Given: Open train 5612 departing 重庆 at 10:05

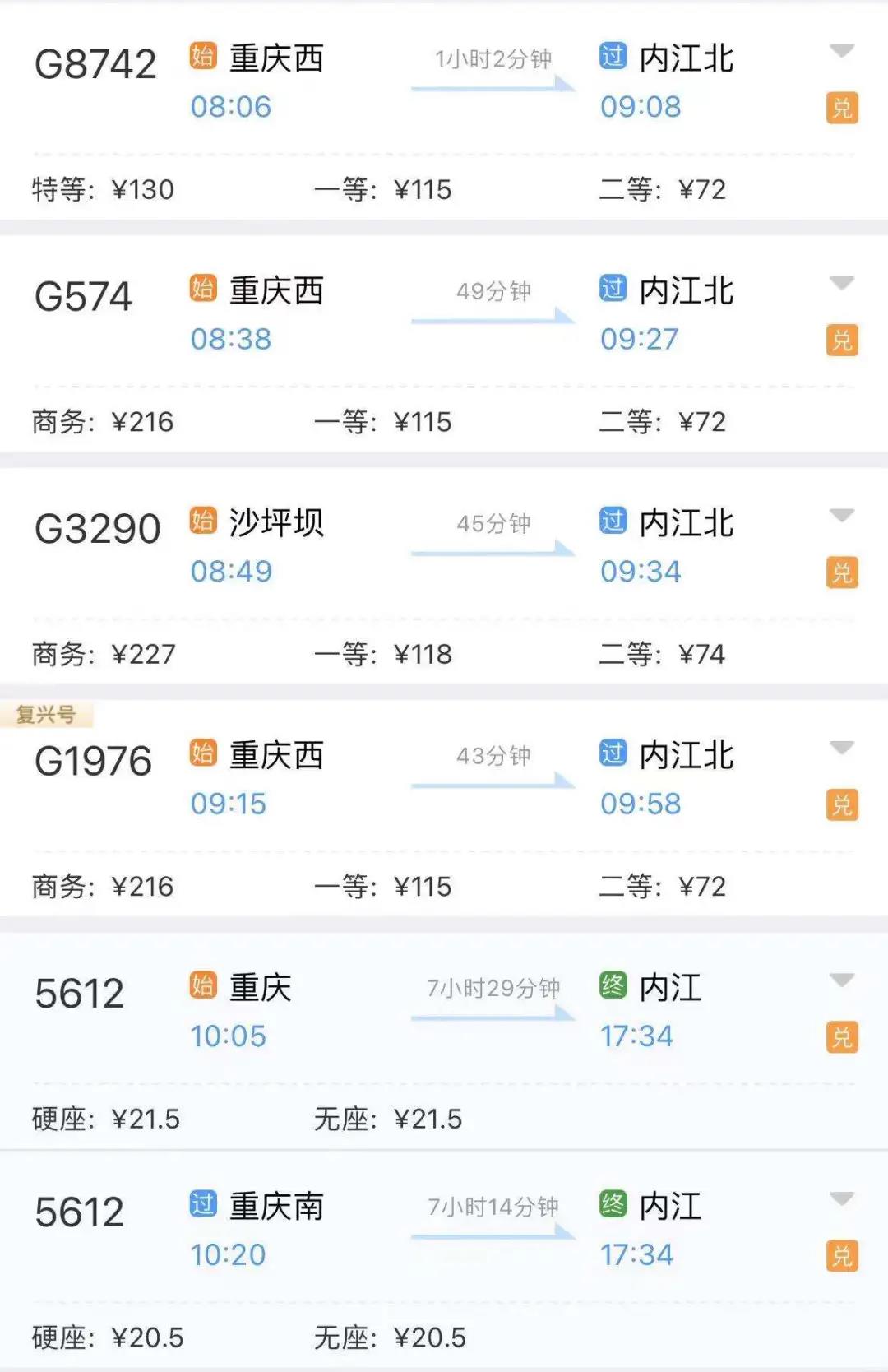Looking at the screenshot, I should point(79,994).
